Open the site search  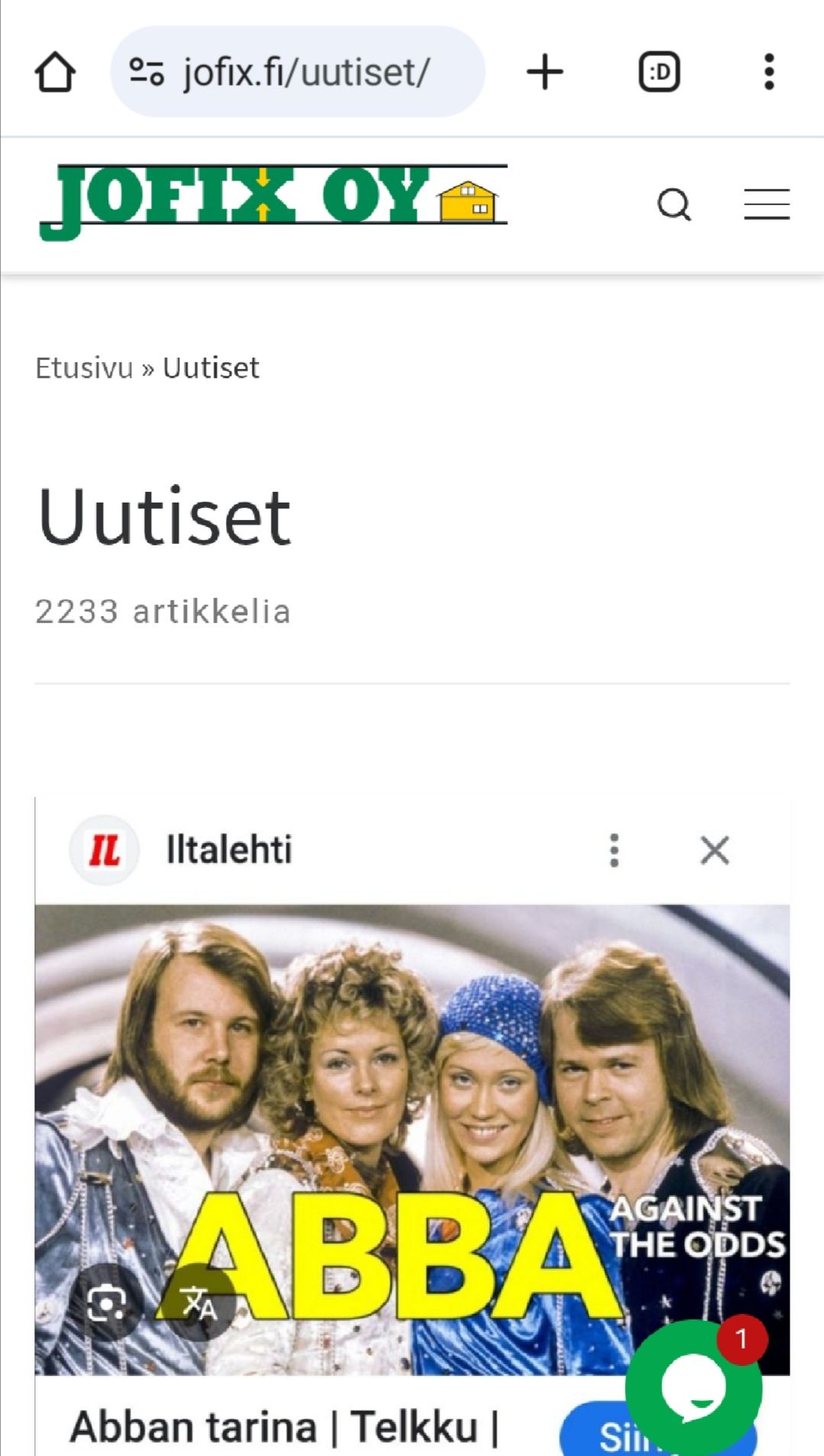[674, 204]
